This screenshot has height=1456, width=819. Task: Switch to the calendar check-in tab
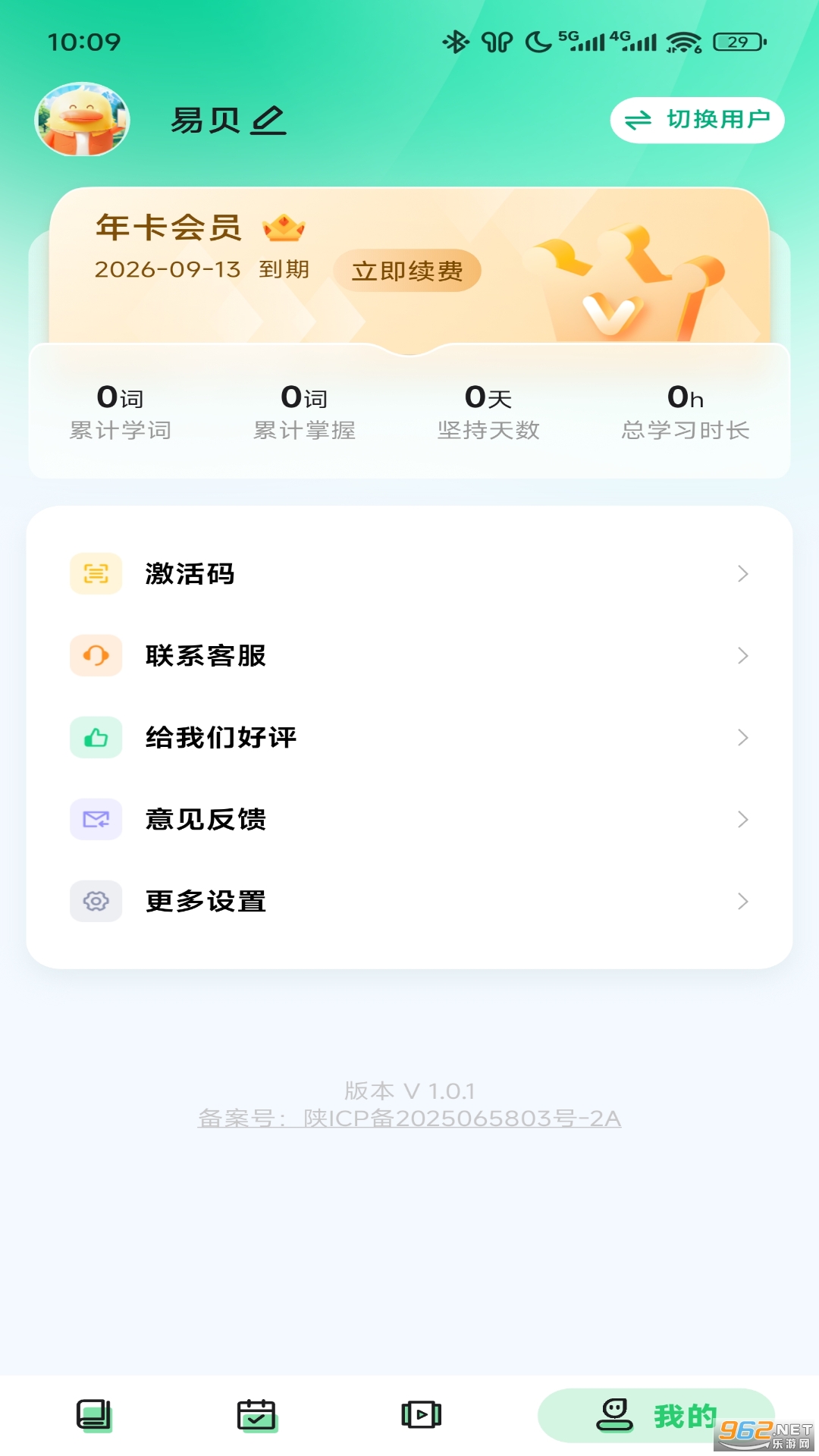click(x=256, y=1415)
